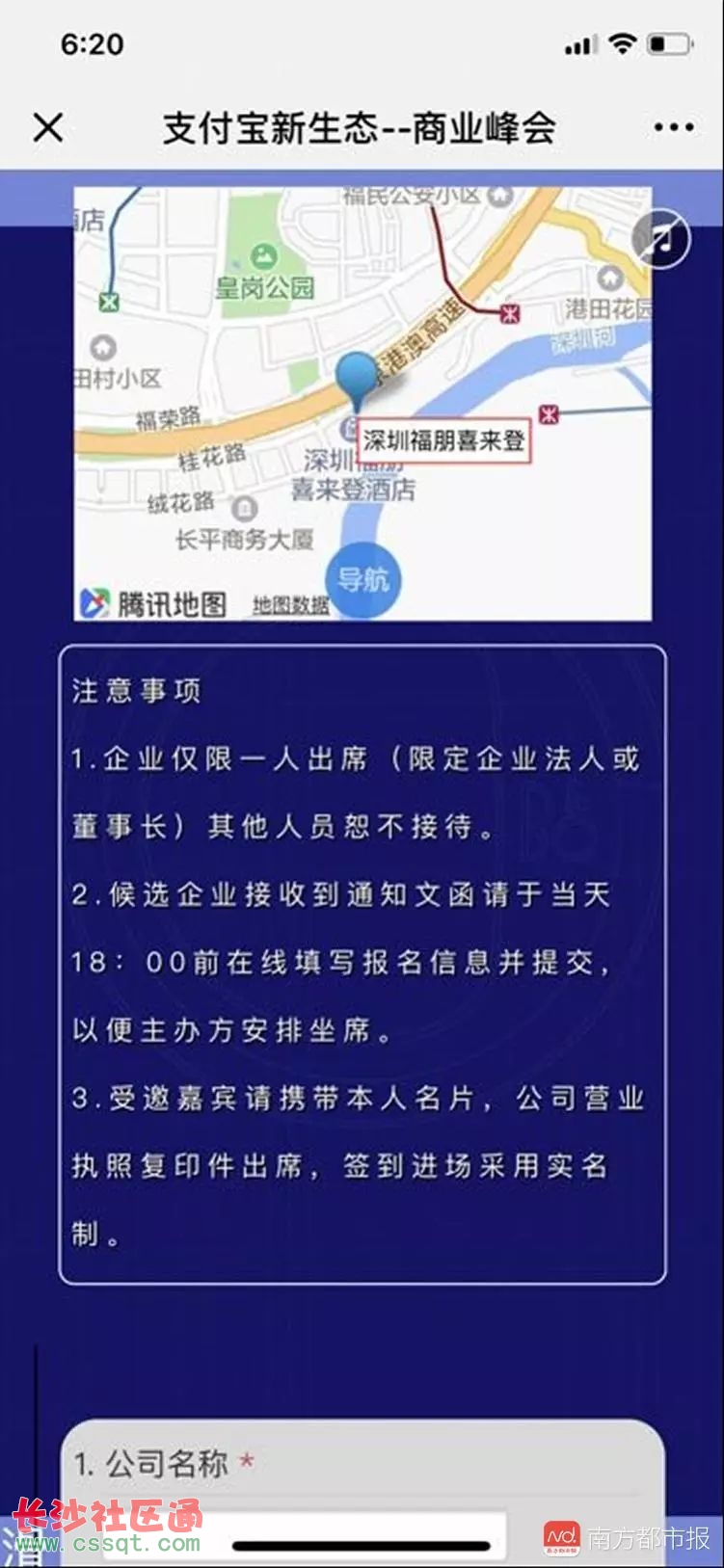Toggle the background music icon

[x=661, y=238]
